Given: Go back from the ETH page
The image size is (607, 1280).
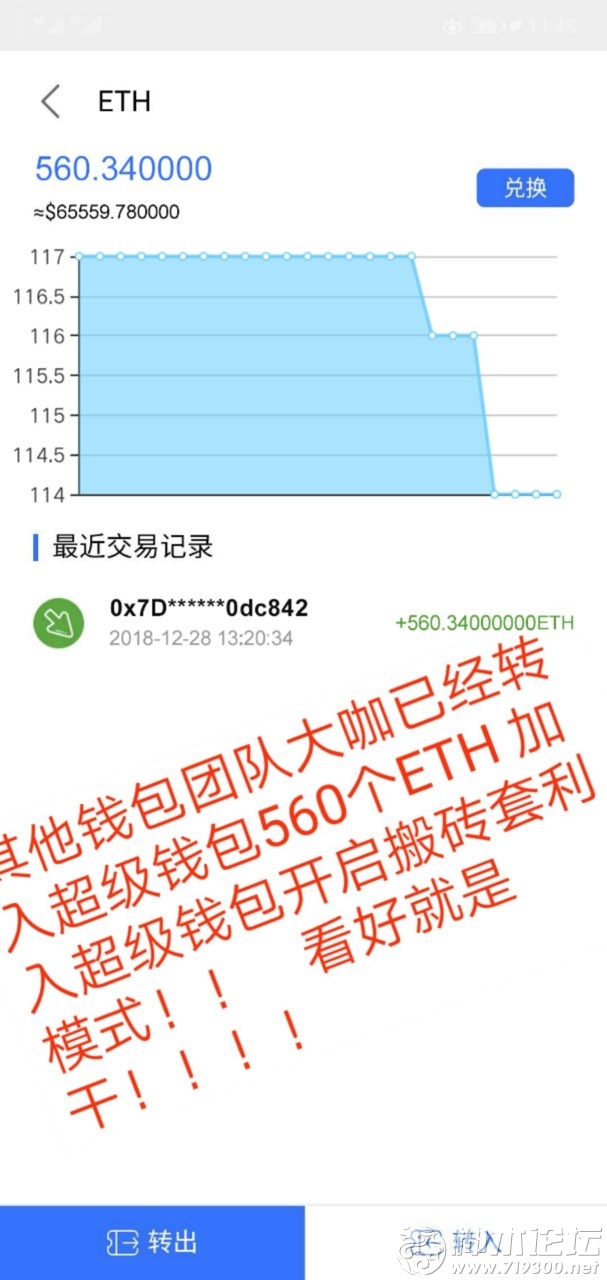Looking at the screenshot, I should [x=50, y=101].
